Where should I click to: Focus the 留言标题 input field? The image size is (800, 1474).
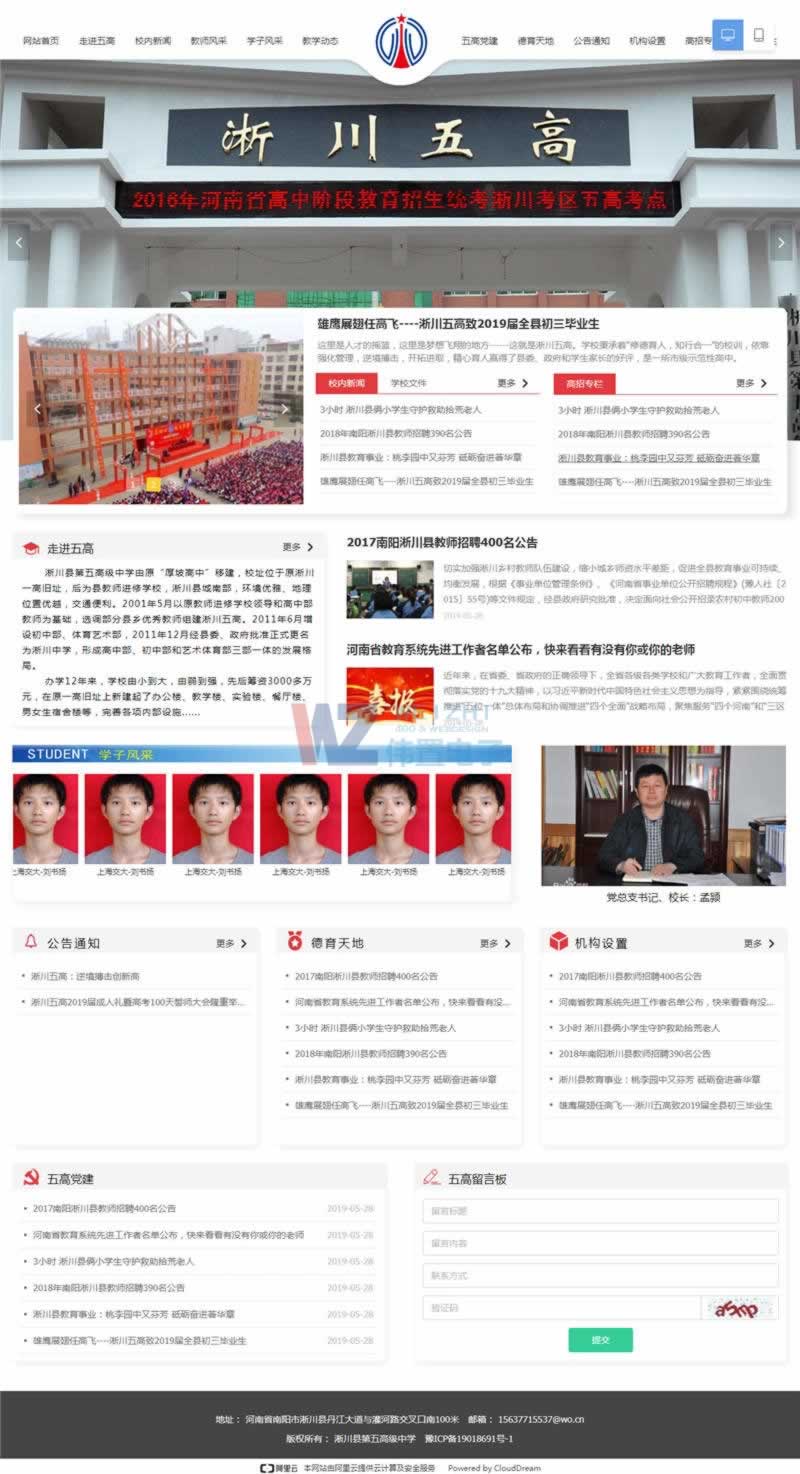[600, 1211]
